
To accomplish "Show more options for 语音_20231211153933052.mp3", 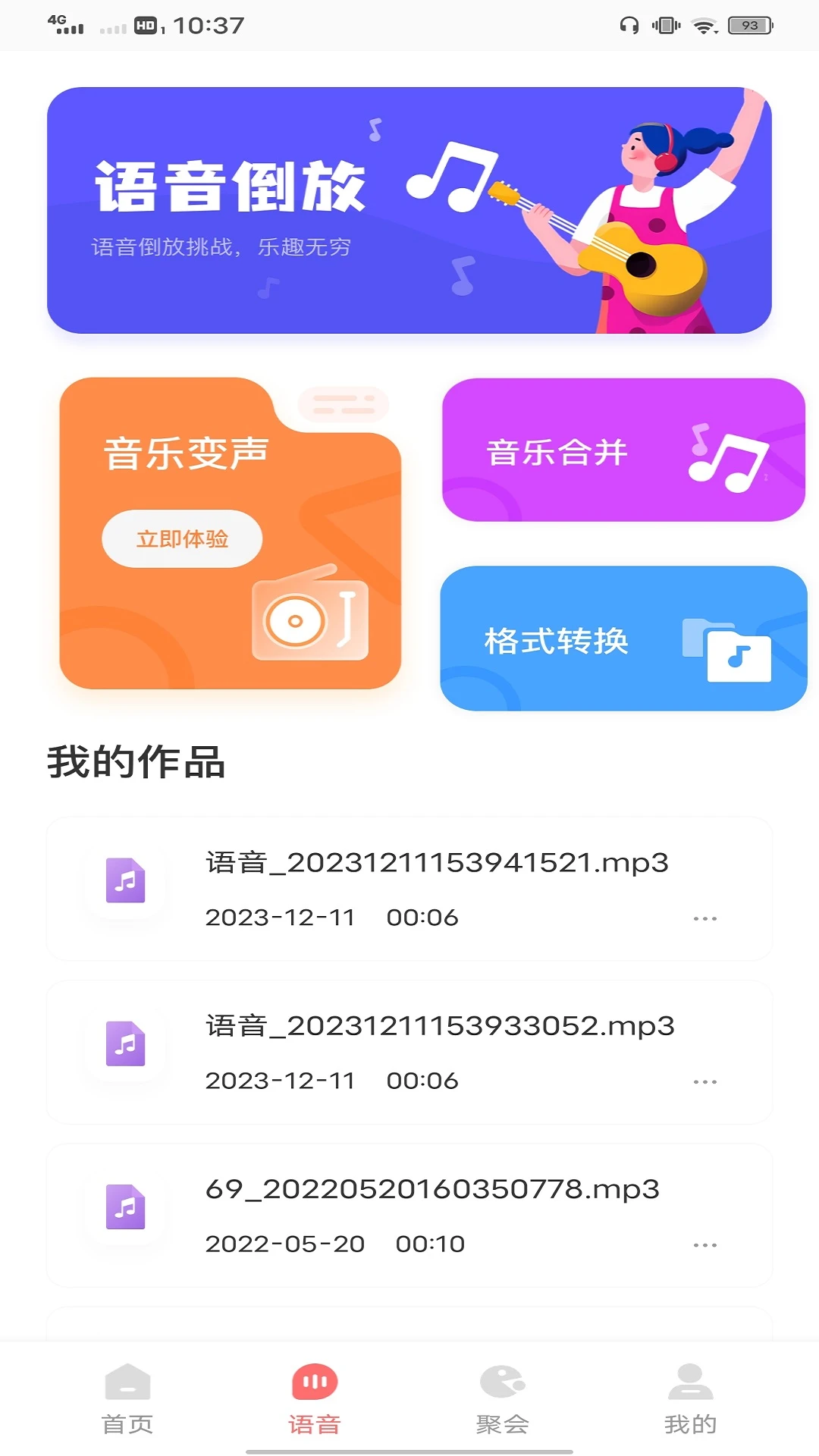I will click(x=705, y=1082).
